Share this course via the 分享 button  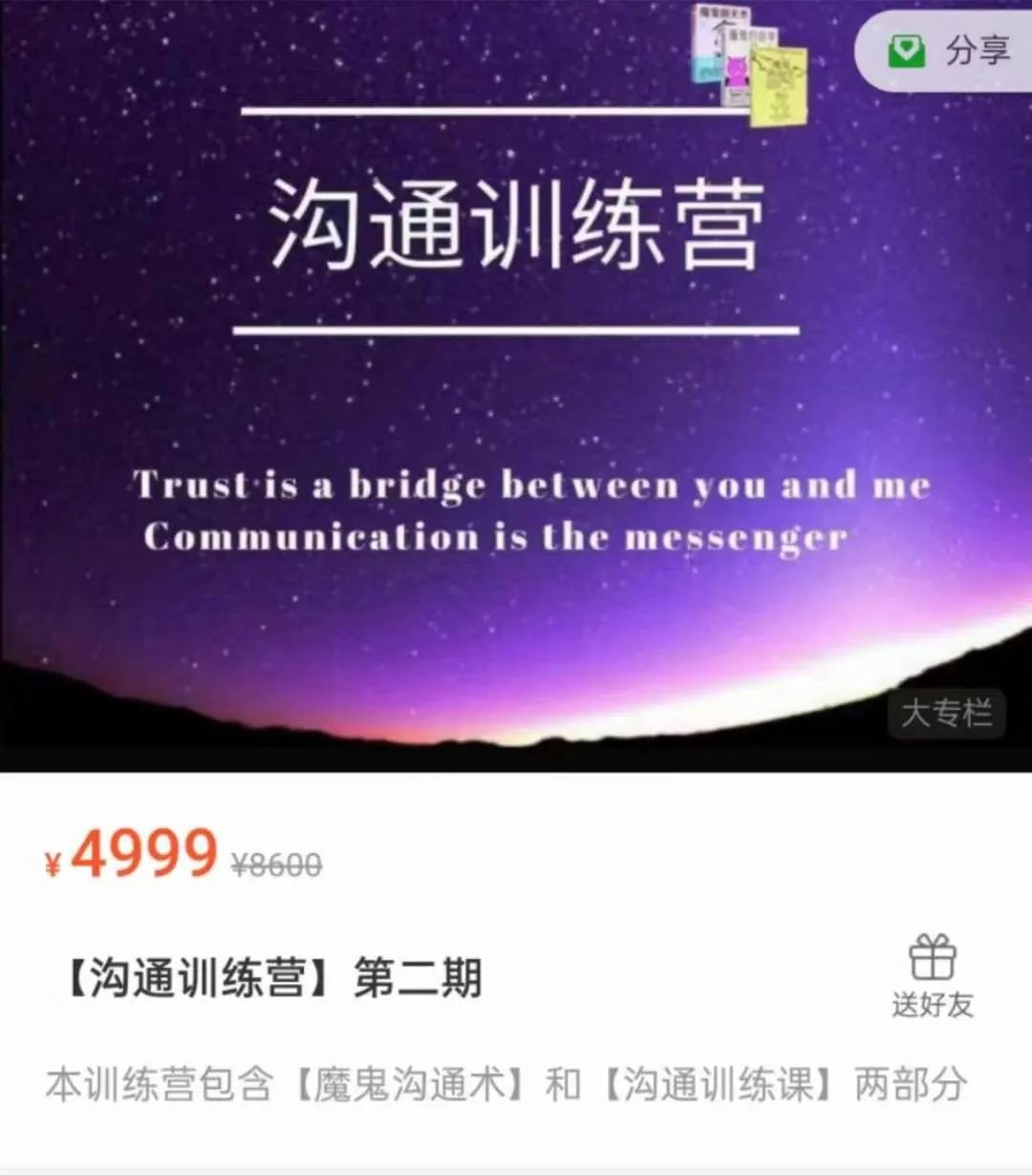coord(950,50)
